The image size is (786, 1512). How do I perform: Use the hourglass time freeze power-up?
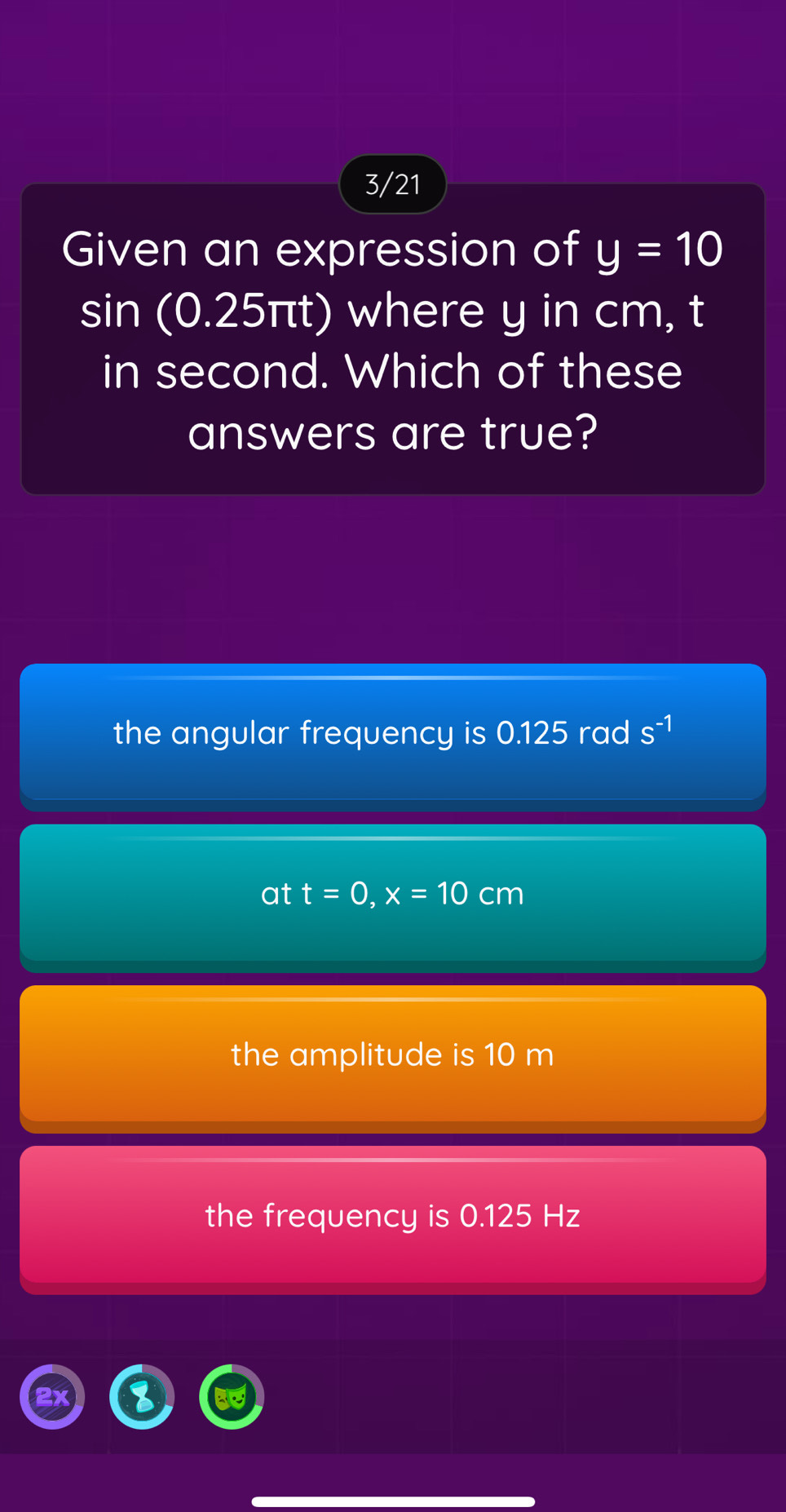[x=142, y=1396]
